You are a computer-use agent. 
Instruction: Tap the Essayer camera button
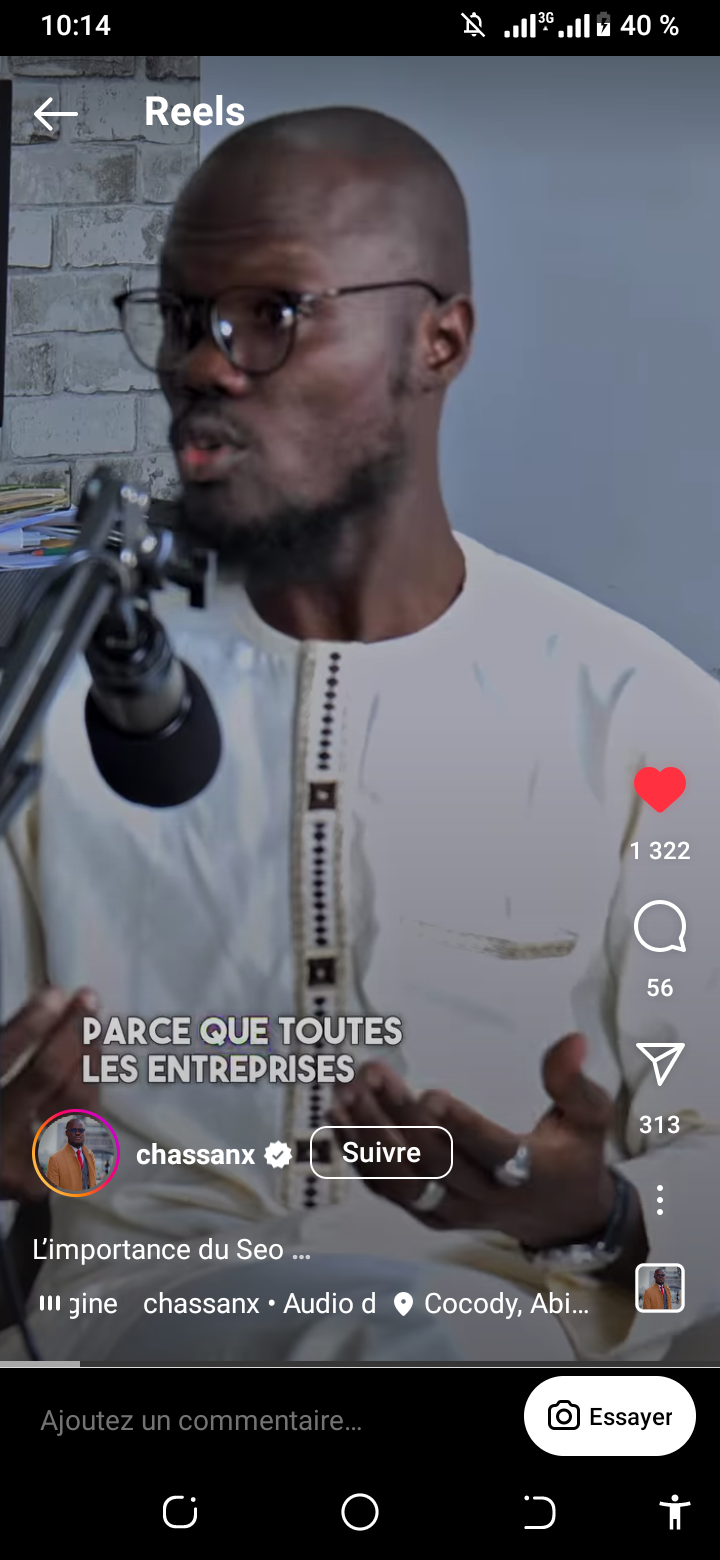point(610,1416)
